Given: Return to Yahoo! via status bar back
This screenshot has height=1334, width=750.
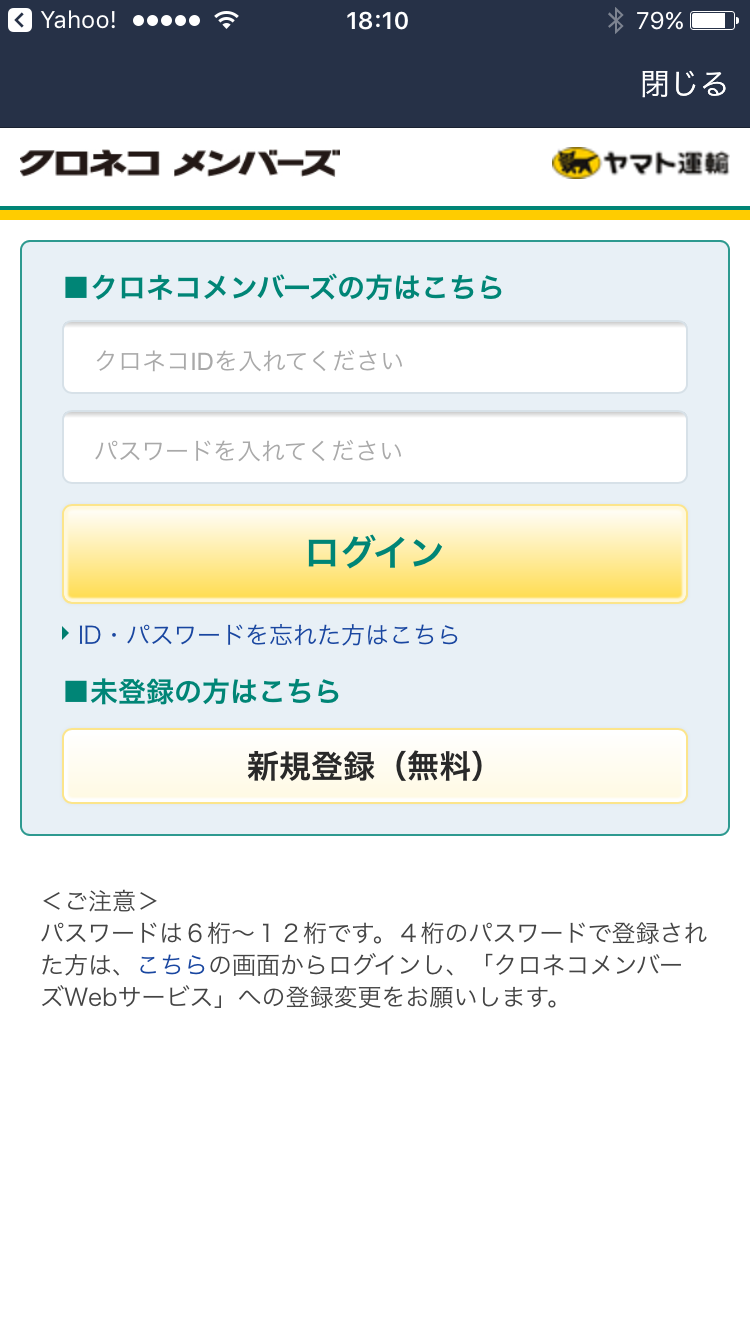Looking at the screenshot, I should (x=62, y=20).
